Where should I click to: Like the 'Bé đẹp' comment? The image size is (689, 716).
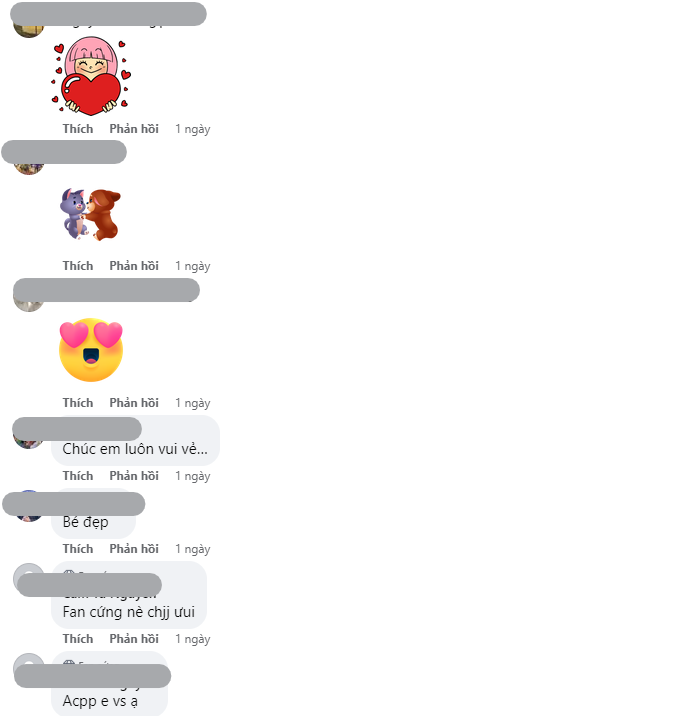[x=77, y=549]
